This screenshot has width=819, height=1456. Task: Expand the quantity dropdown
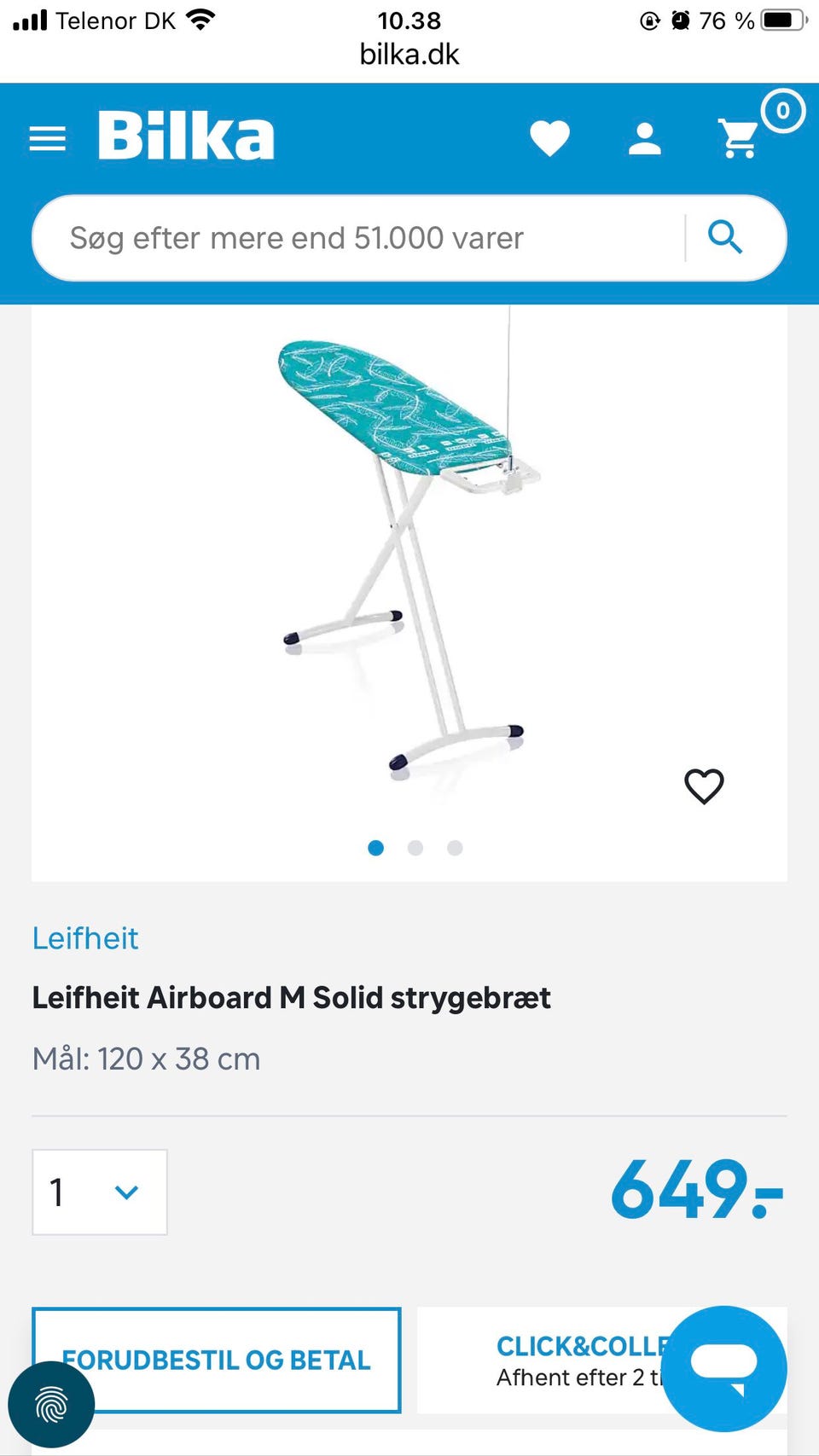click(x=100, y=1192)
